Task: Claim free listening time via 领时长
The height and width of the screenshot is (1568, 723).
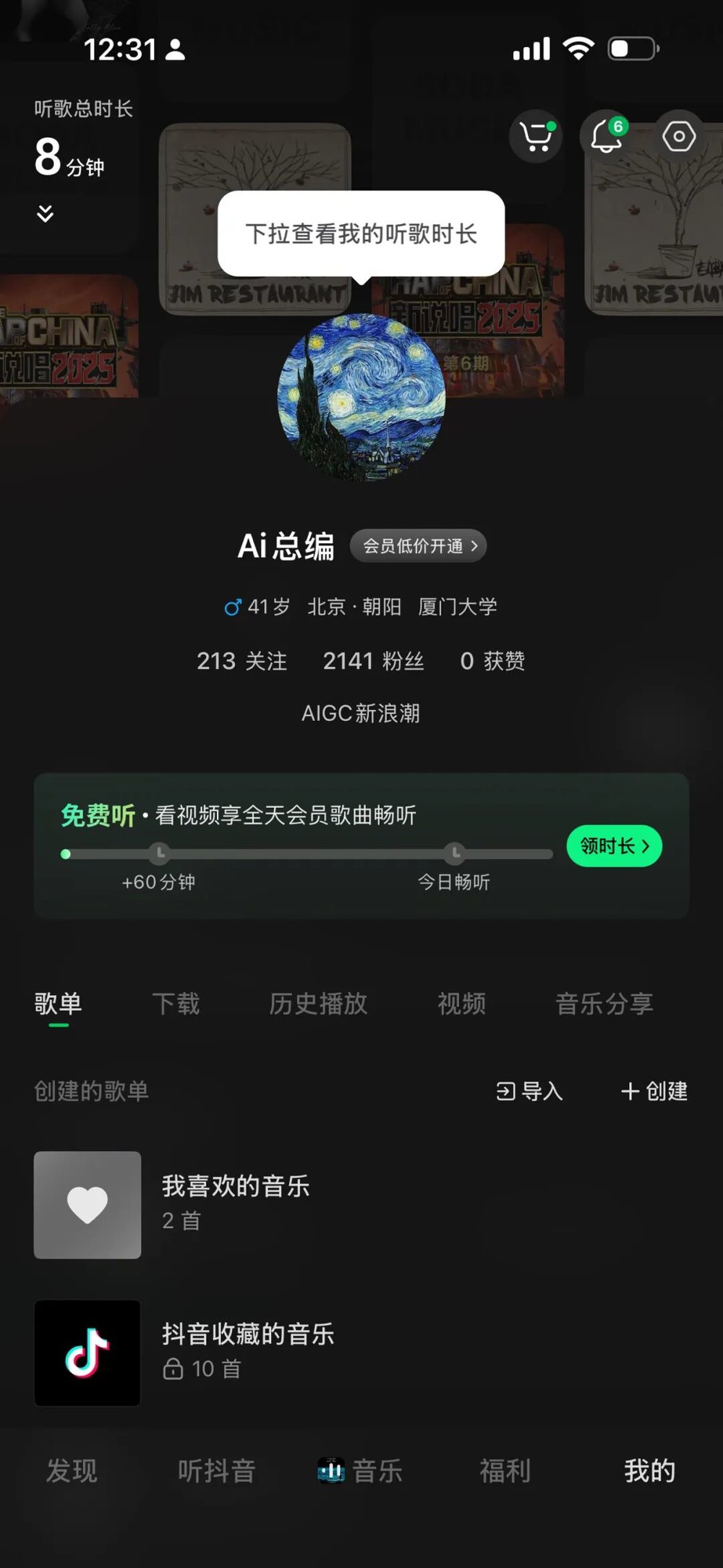Action: click(614, 846)
